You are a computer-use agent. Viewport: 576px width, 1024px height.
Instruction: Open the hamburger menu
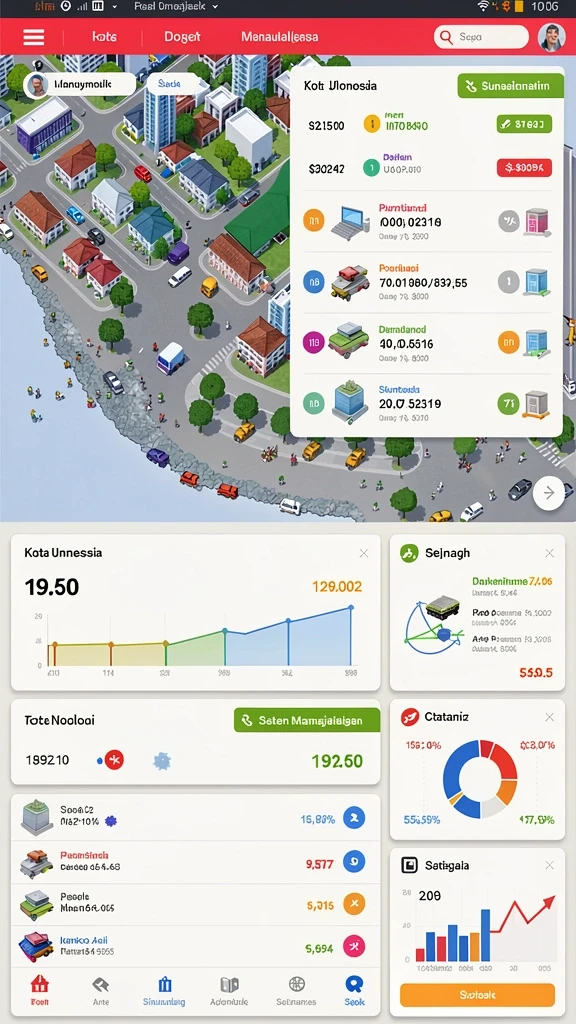33,37
